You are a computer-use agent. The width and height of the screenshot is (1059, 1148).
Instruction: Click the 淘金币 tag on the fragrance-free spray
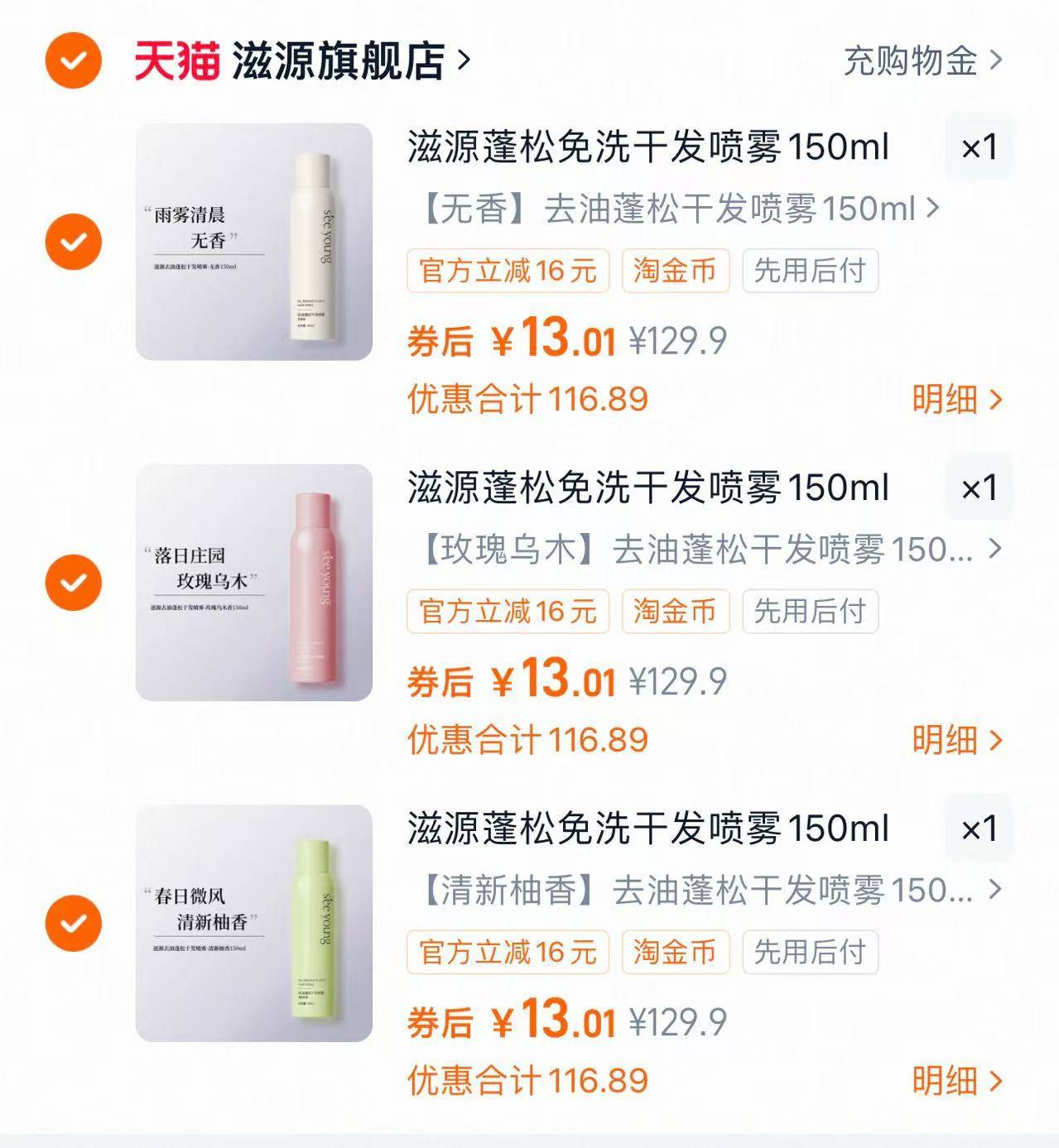pos(675,271)
